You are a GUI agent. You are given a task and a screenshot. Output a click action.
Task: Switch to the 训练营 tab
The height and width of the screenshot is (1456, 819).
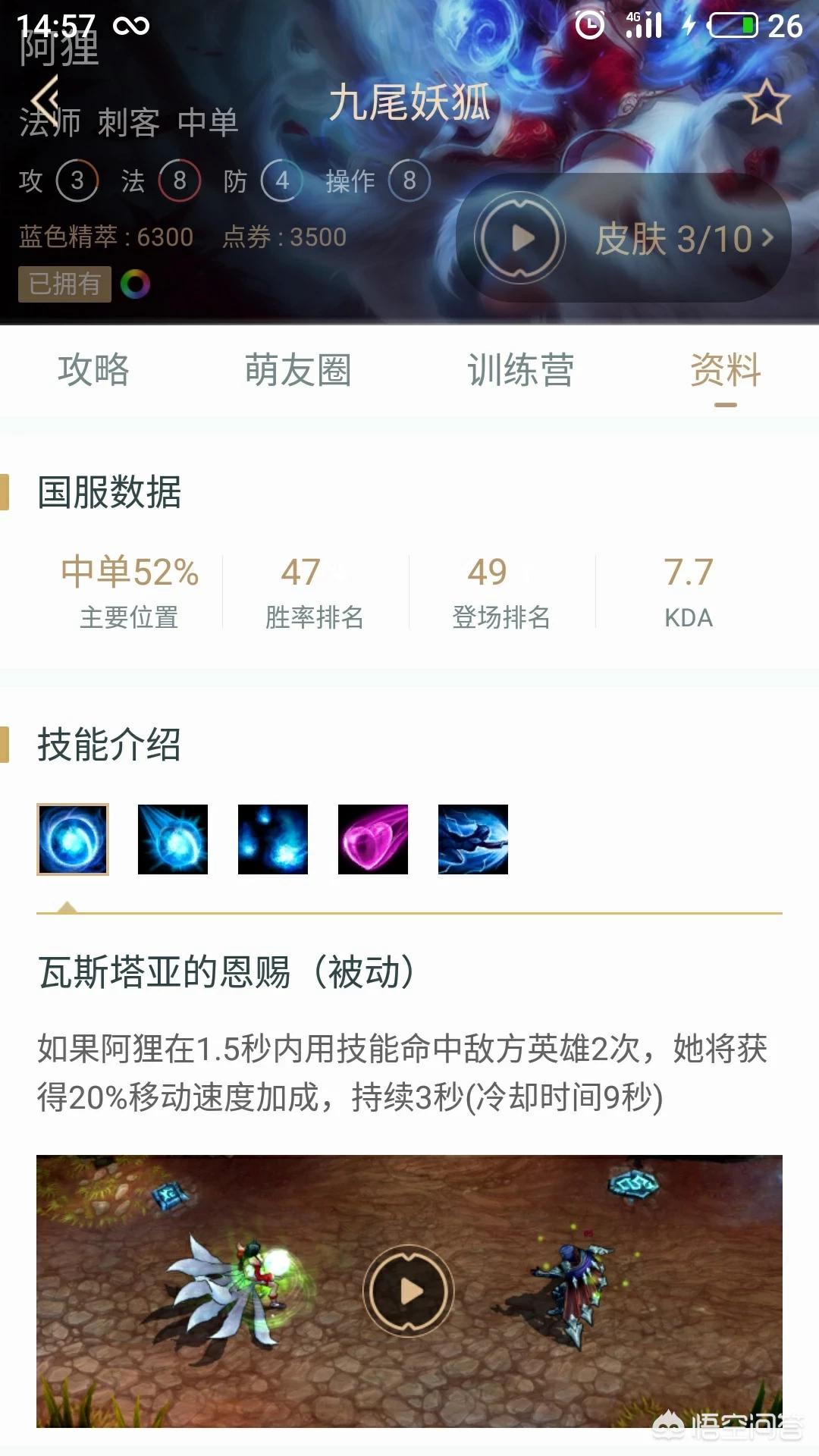[x=520, y=370]
